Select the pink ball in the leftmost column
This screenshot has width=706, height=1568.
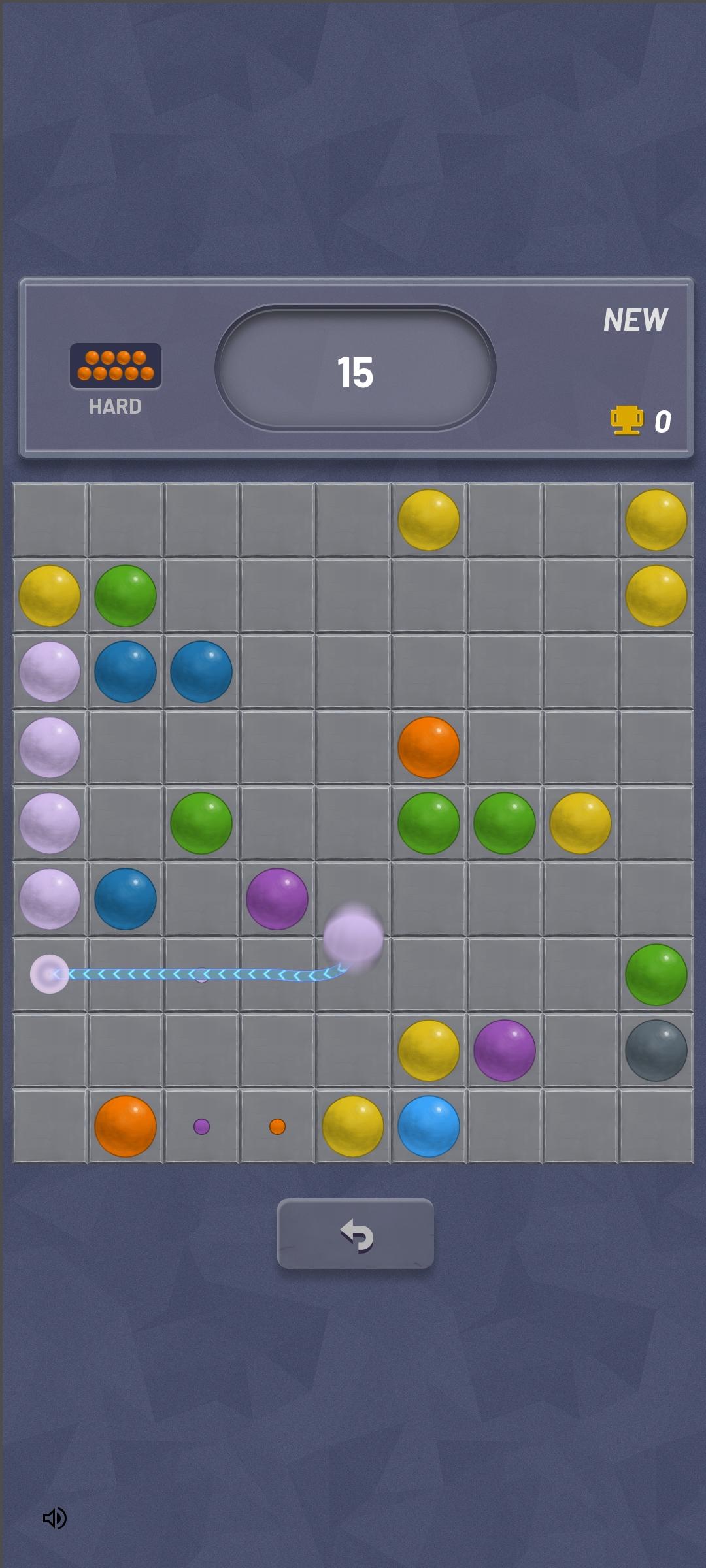pos(48,746)
